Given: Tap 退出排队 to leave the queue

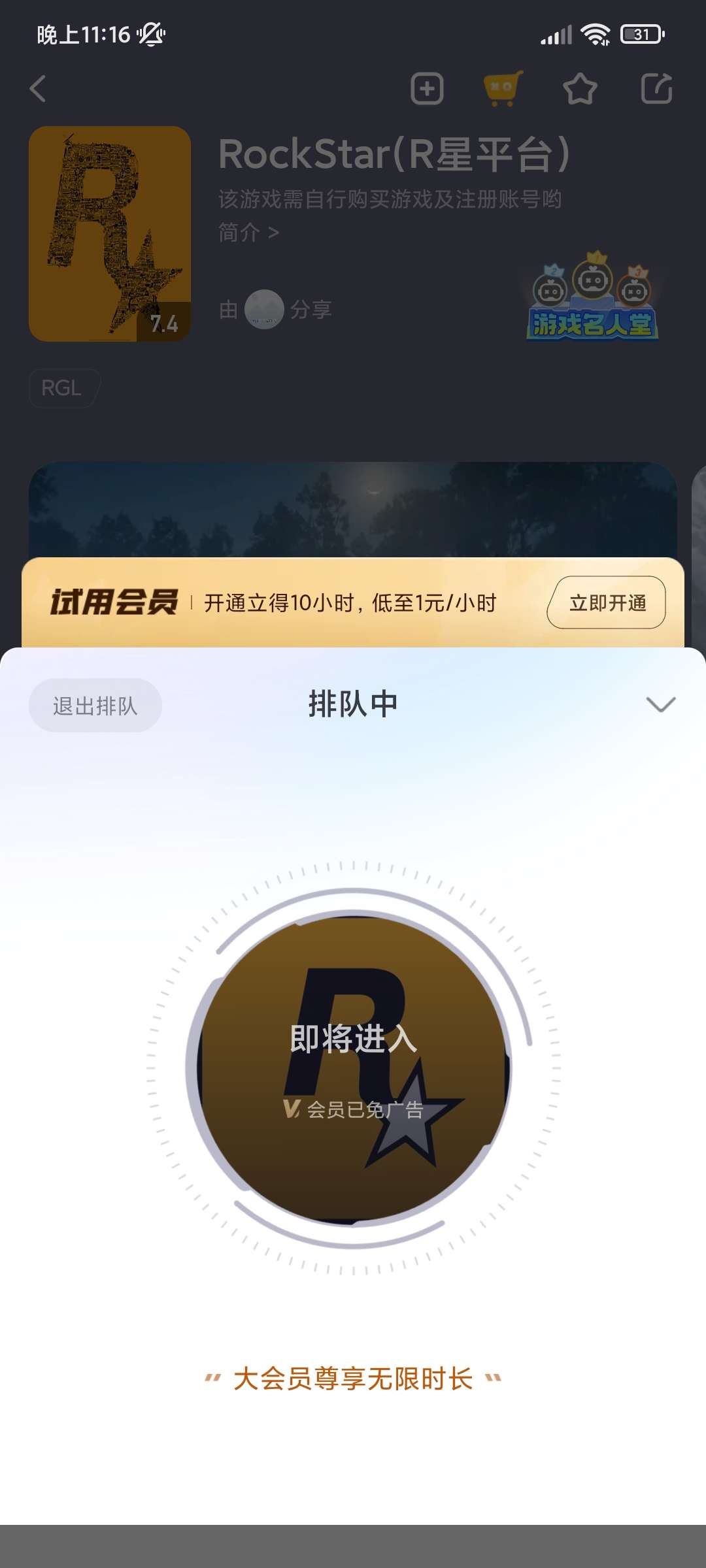Looking at the screenshot, I should pos(95,706).
